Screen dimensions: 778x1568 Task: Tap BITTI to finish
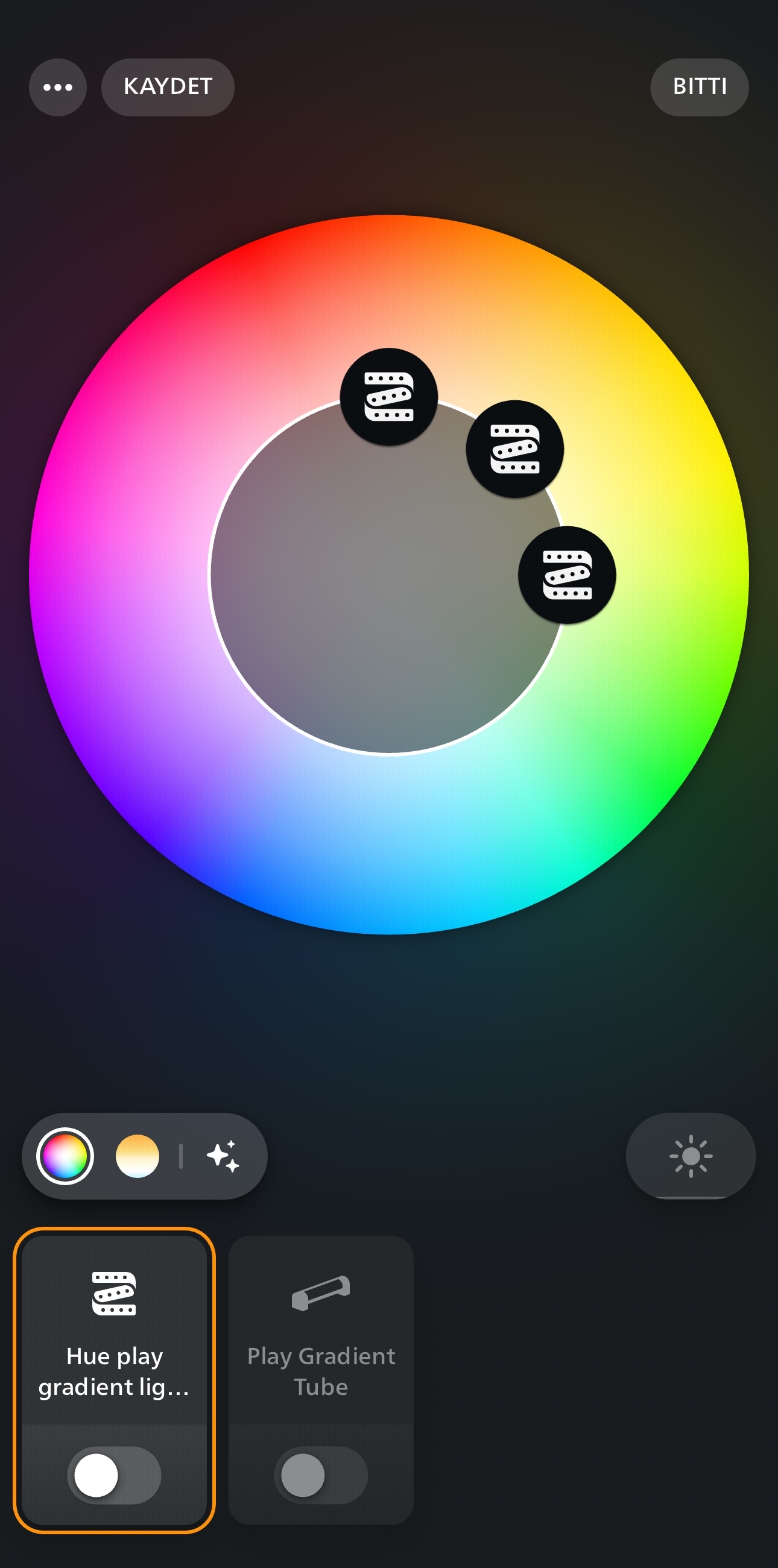tap(700, 87)
